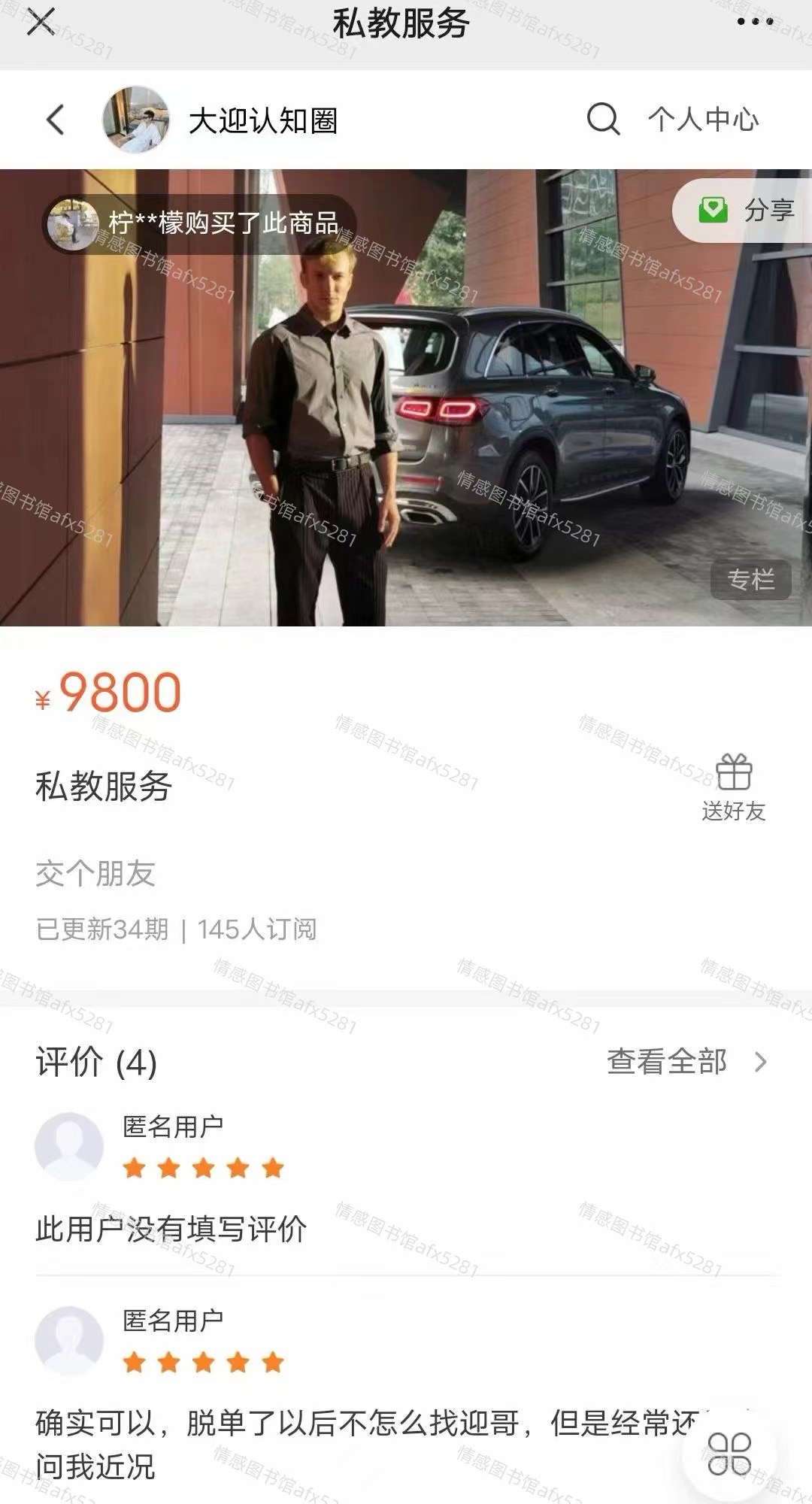Share this product via 分享
The height and width of the screenshot is (1504, 812).
747,211
